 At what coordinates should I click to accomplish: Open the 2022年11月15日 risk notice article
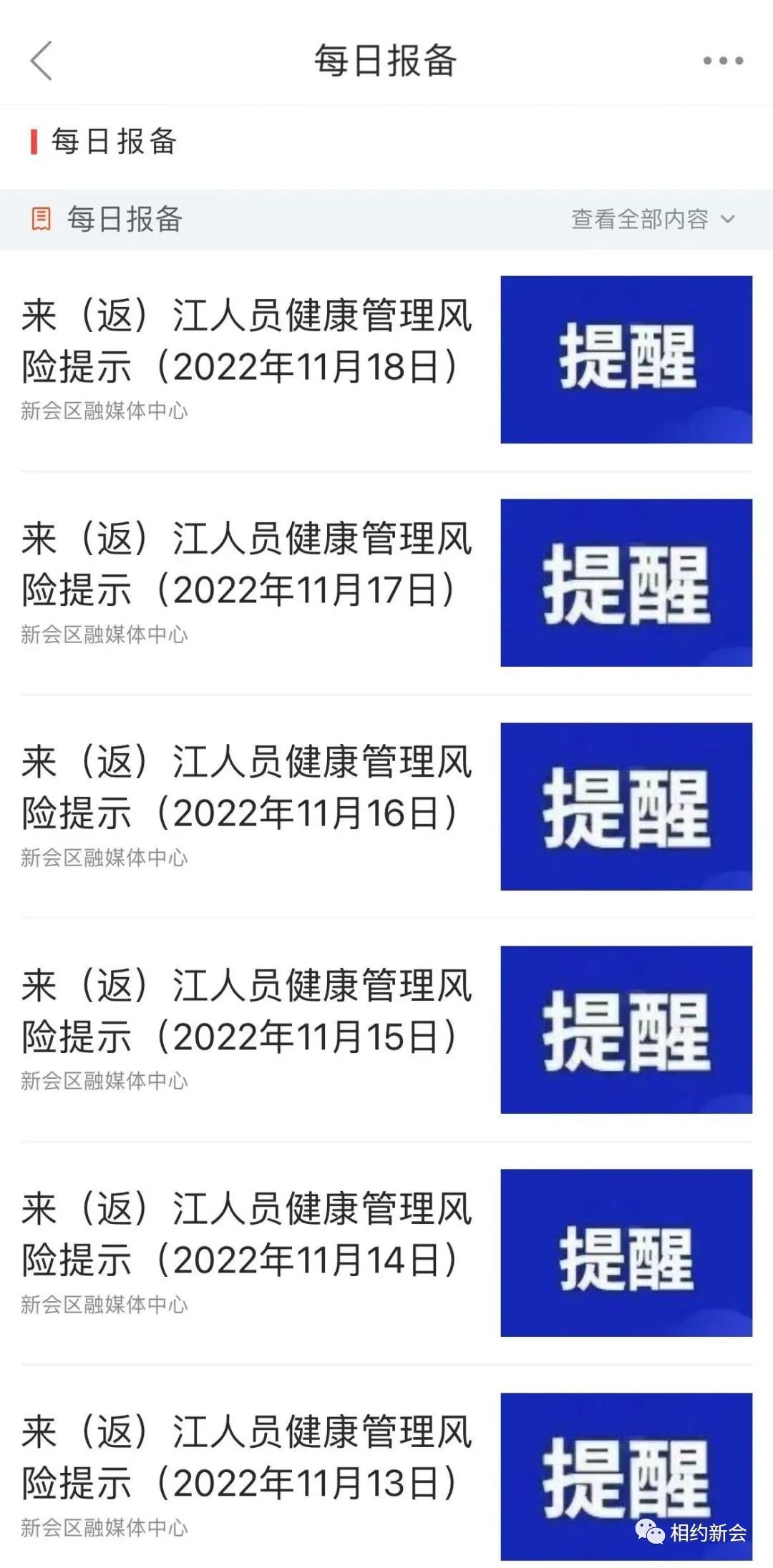pos(386,1030)
